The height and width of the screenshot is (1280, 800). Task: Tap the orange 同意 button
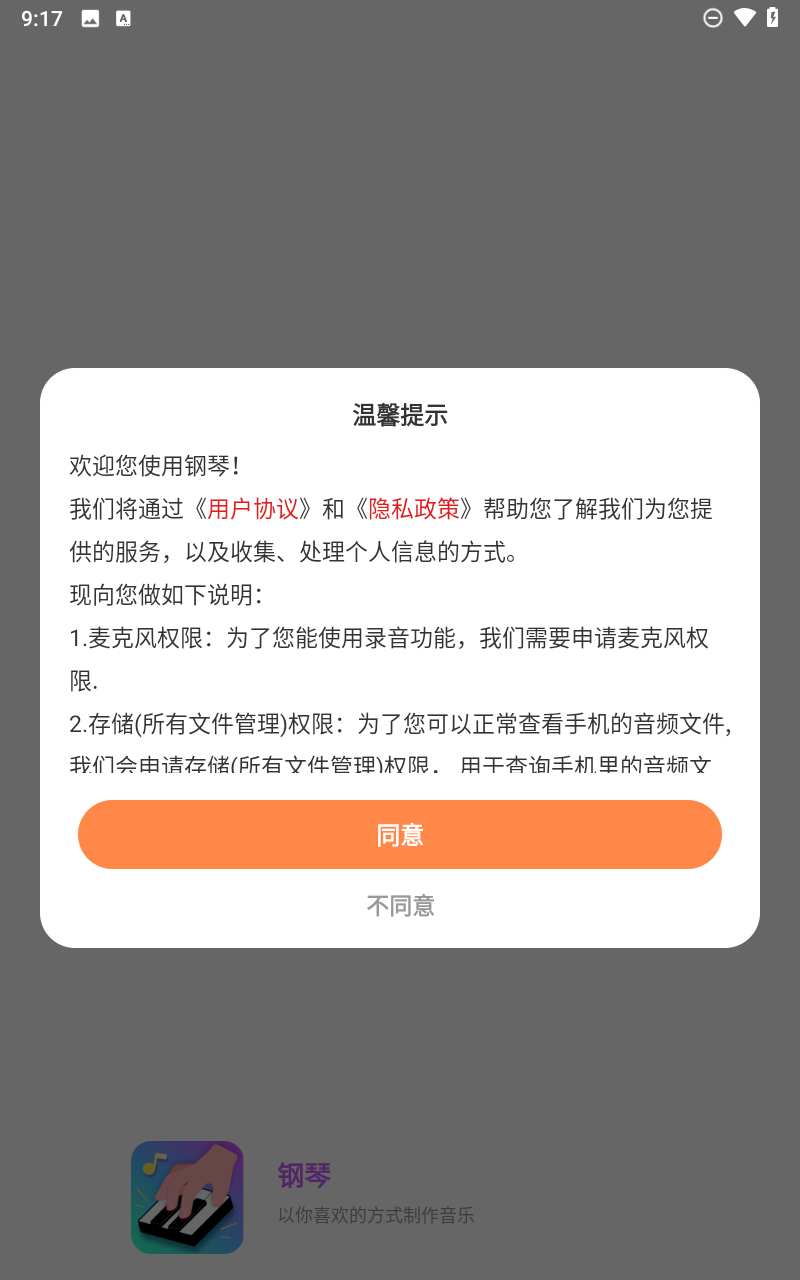tap(400, 834)
